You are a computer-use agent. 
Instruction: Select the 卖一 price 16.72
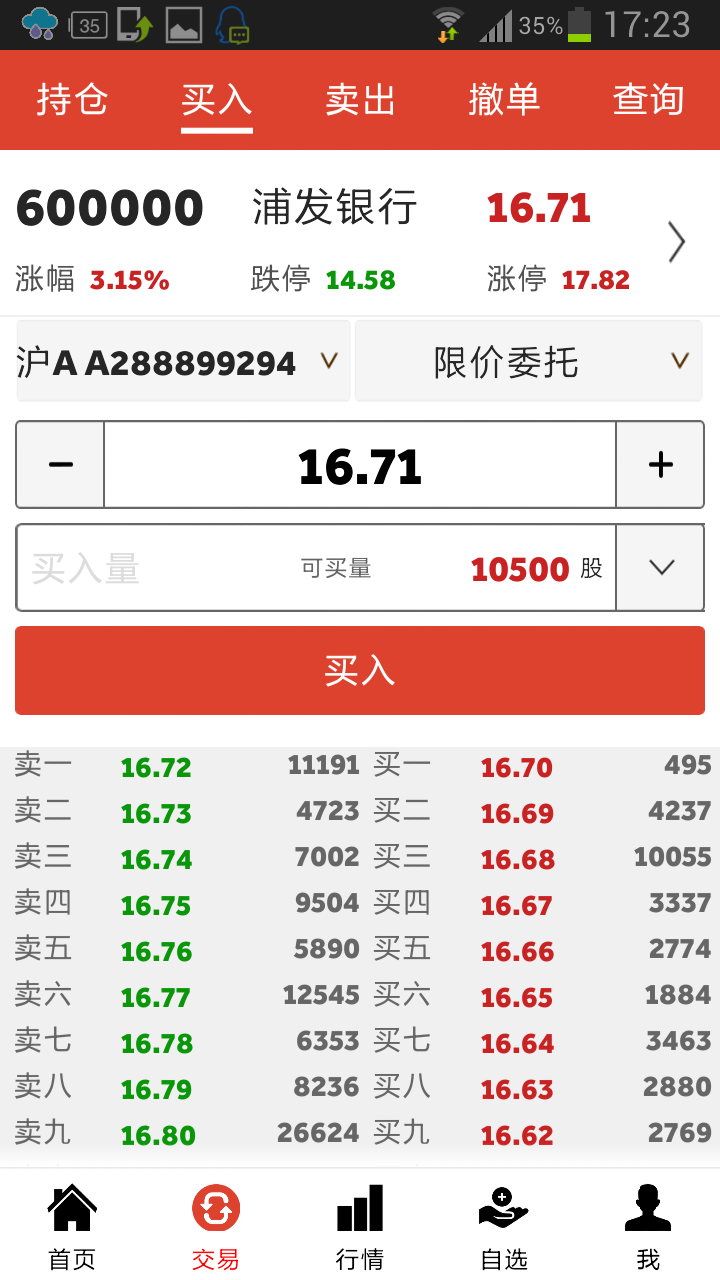coord(156,768)
